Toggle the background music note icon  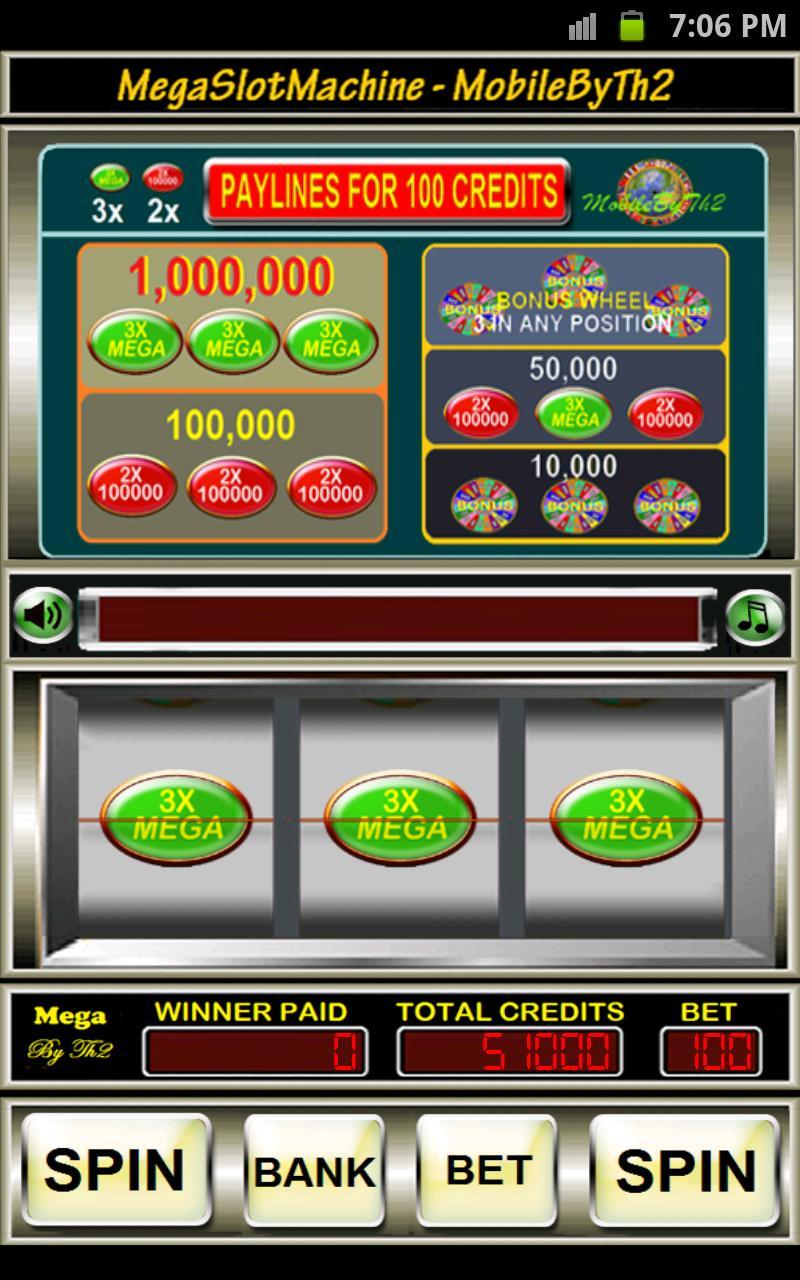click(754, 617)
